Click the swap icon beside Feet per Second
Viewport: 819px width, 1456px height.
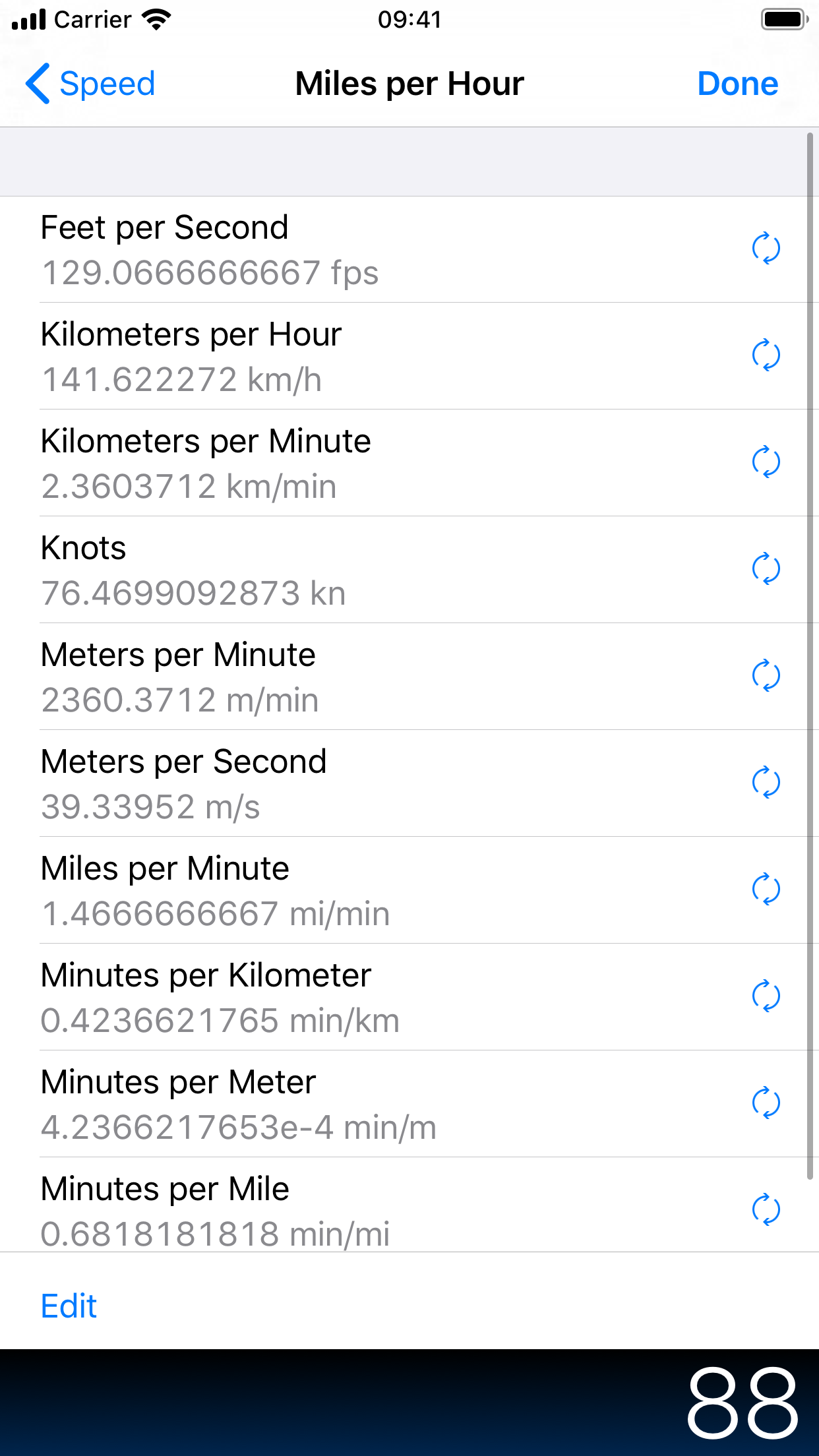coord(767,249)
